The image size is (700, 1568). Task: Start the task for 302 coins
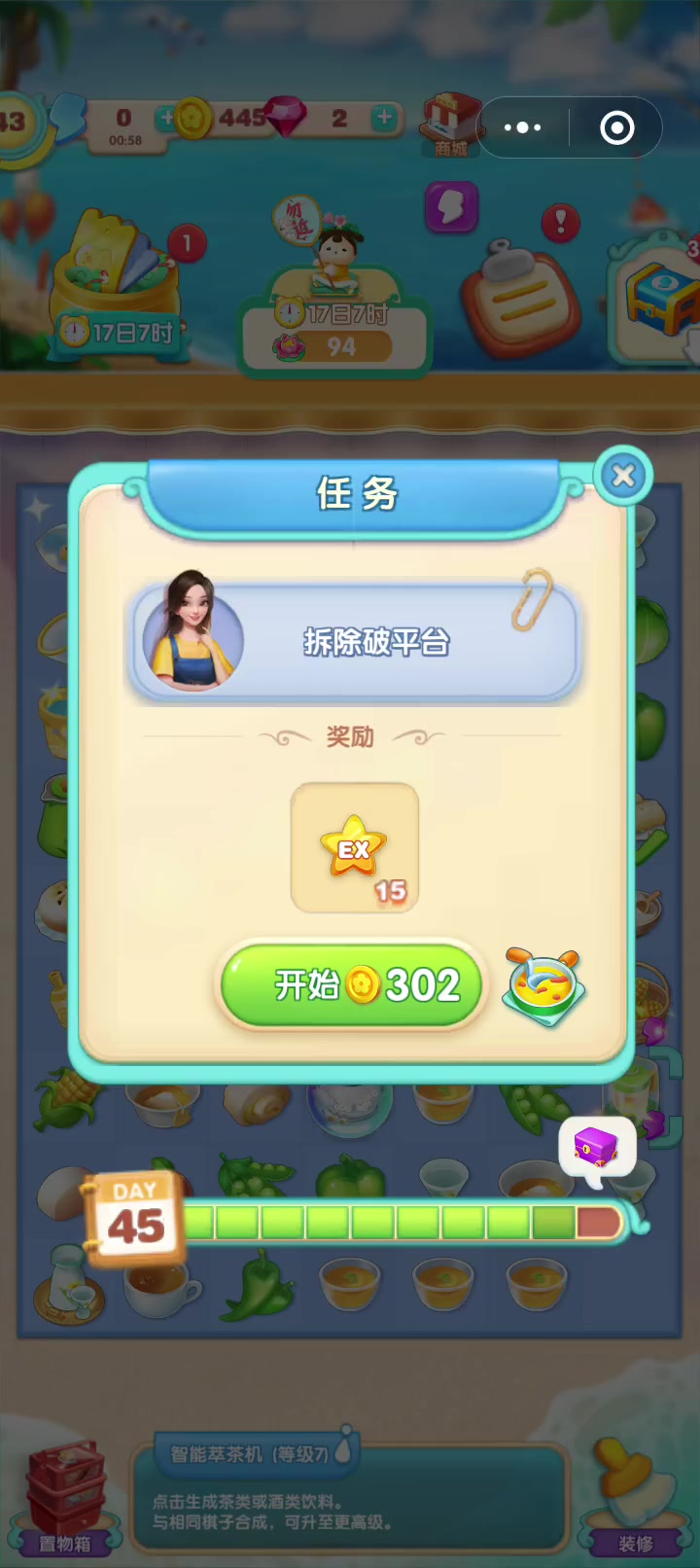tap(352, 985)
